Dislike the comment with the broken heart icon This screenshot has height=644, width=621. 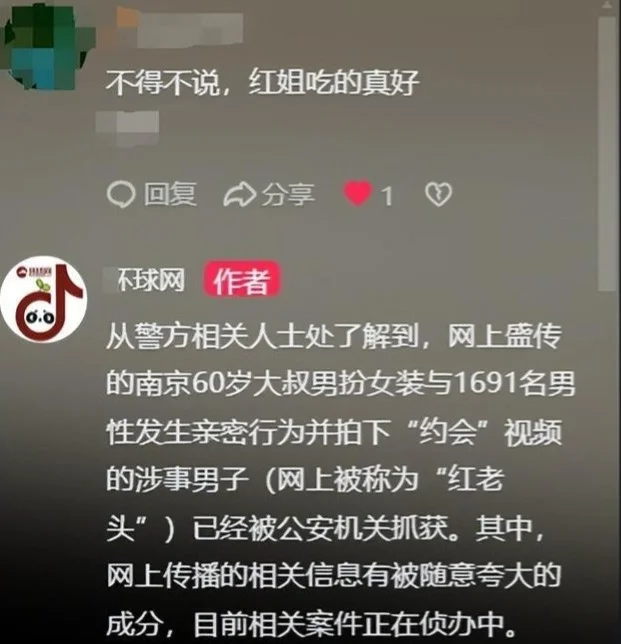coord(438,194)
